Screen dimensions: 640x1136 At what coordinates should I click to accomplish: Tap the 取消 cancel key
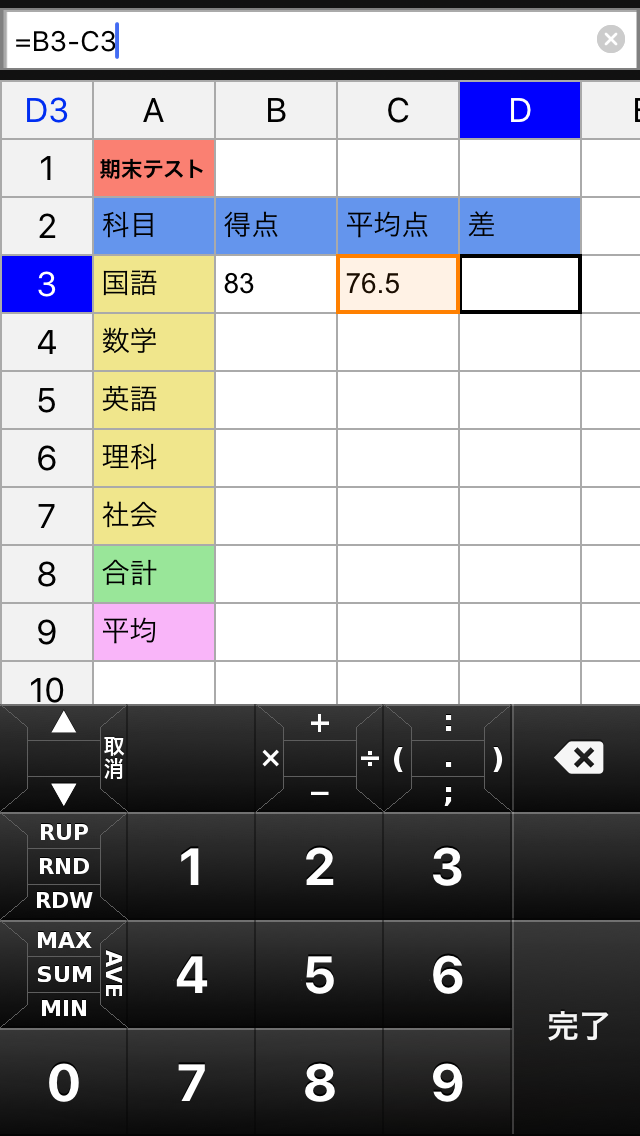(114, 759)
